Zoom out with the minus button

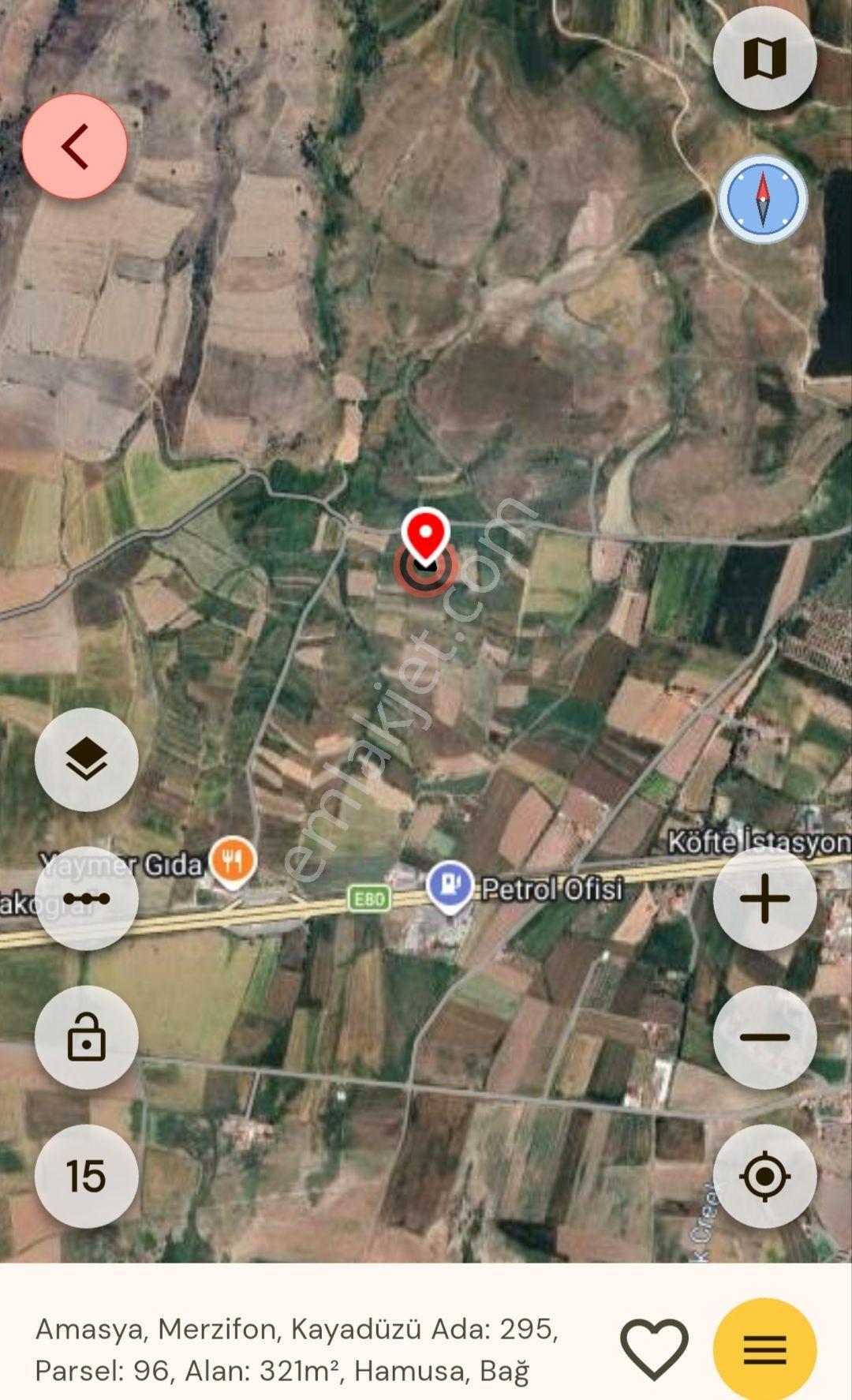tap(764, 1037)
